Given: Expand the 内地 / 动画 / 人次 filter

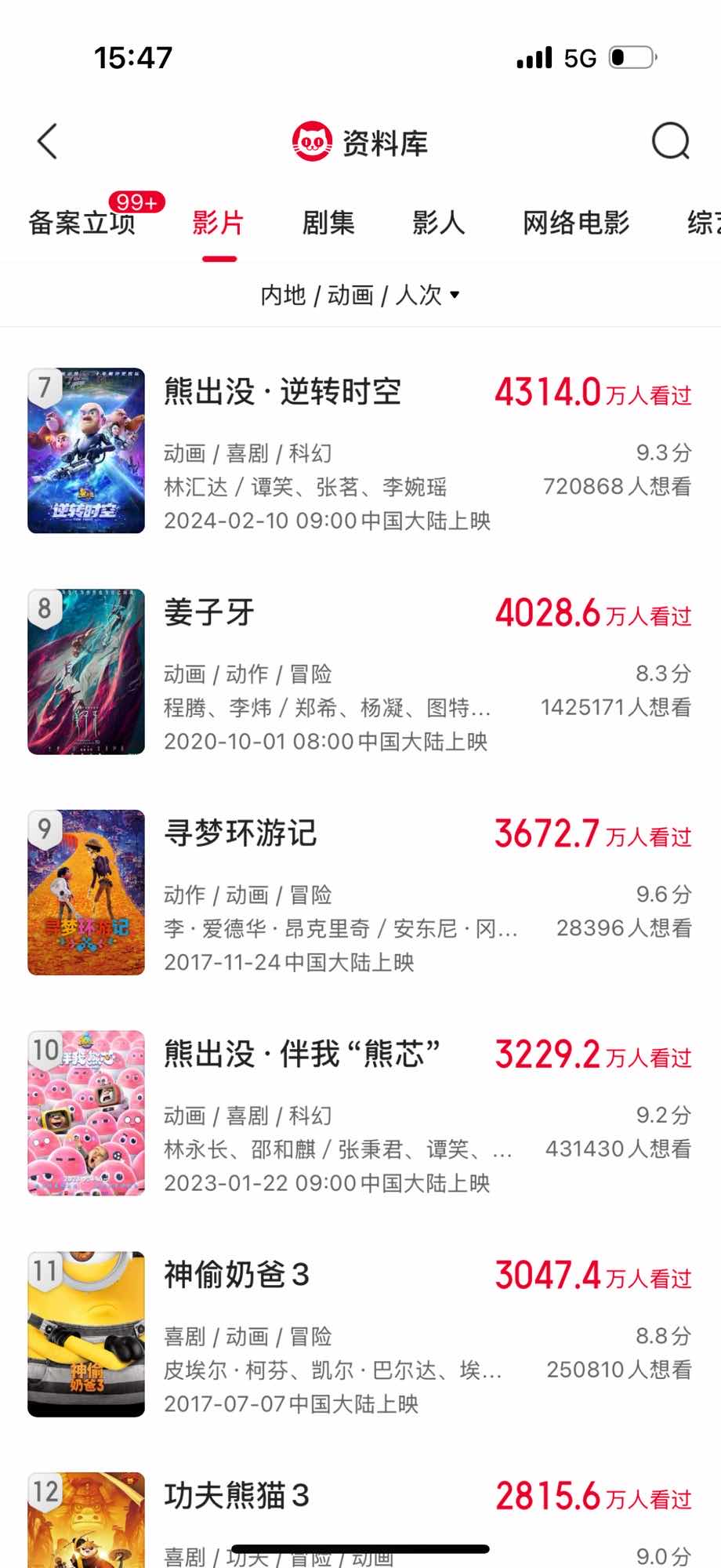Looking at the screenshot, I should tap(360, 296).
